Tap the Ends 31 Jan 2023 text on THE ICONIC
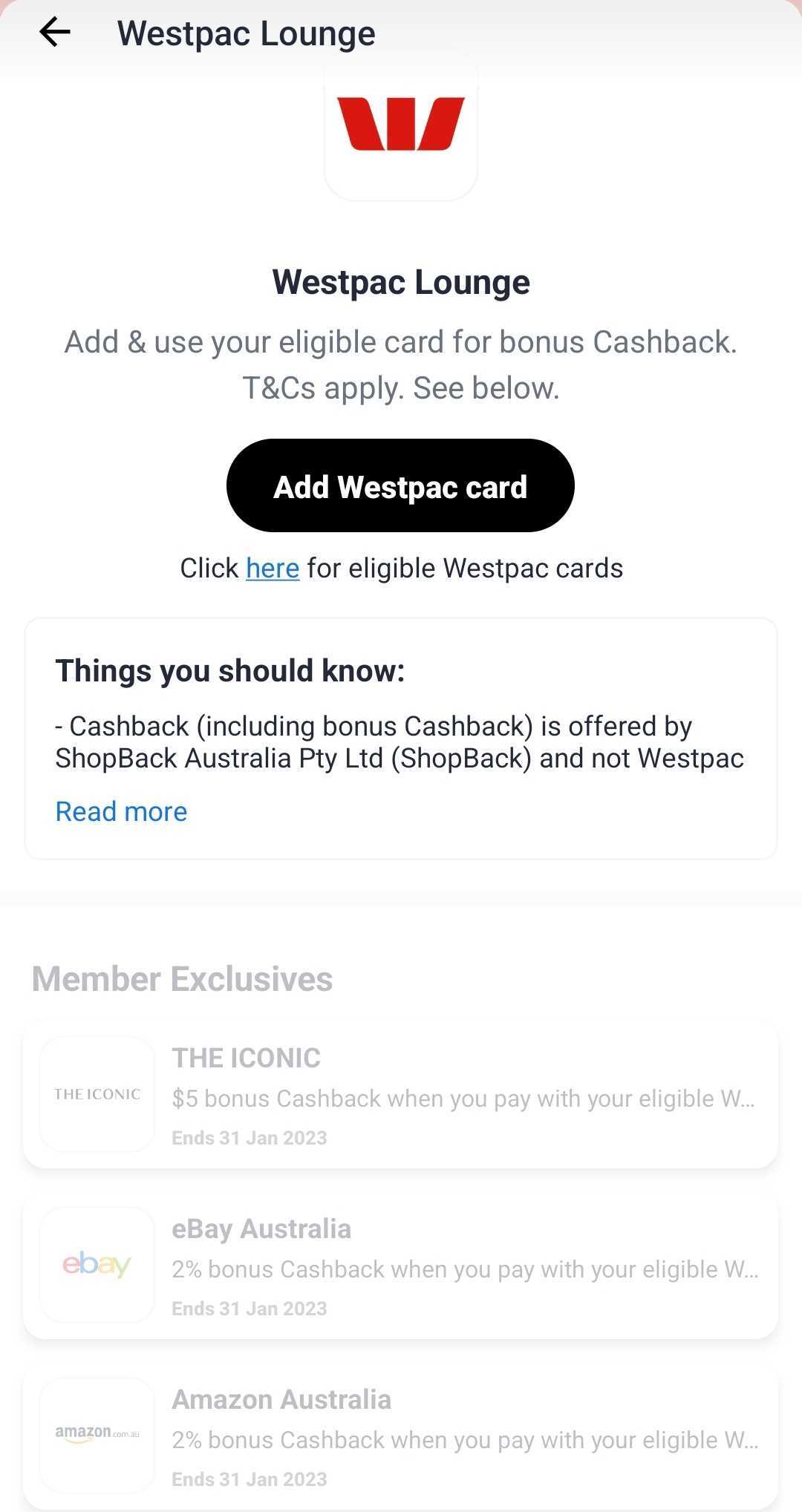 pos(251,1136)
